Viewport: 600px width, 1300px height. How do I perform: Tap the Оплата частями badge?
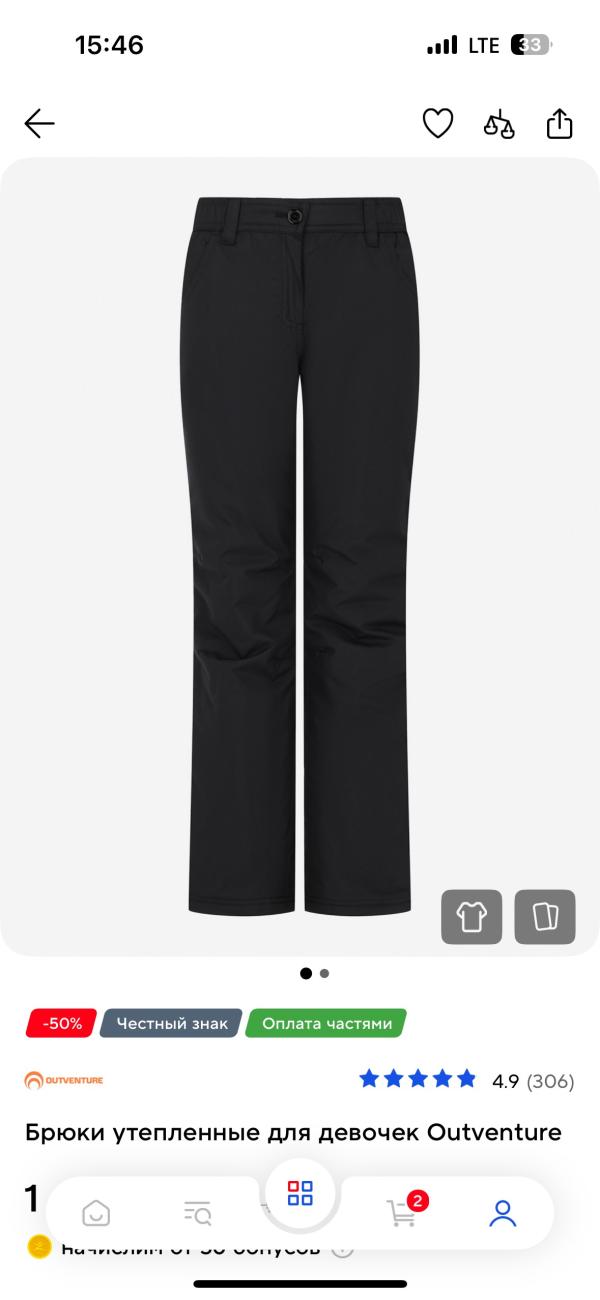(x=326, y=1023)
